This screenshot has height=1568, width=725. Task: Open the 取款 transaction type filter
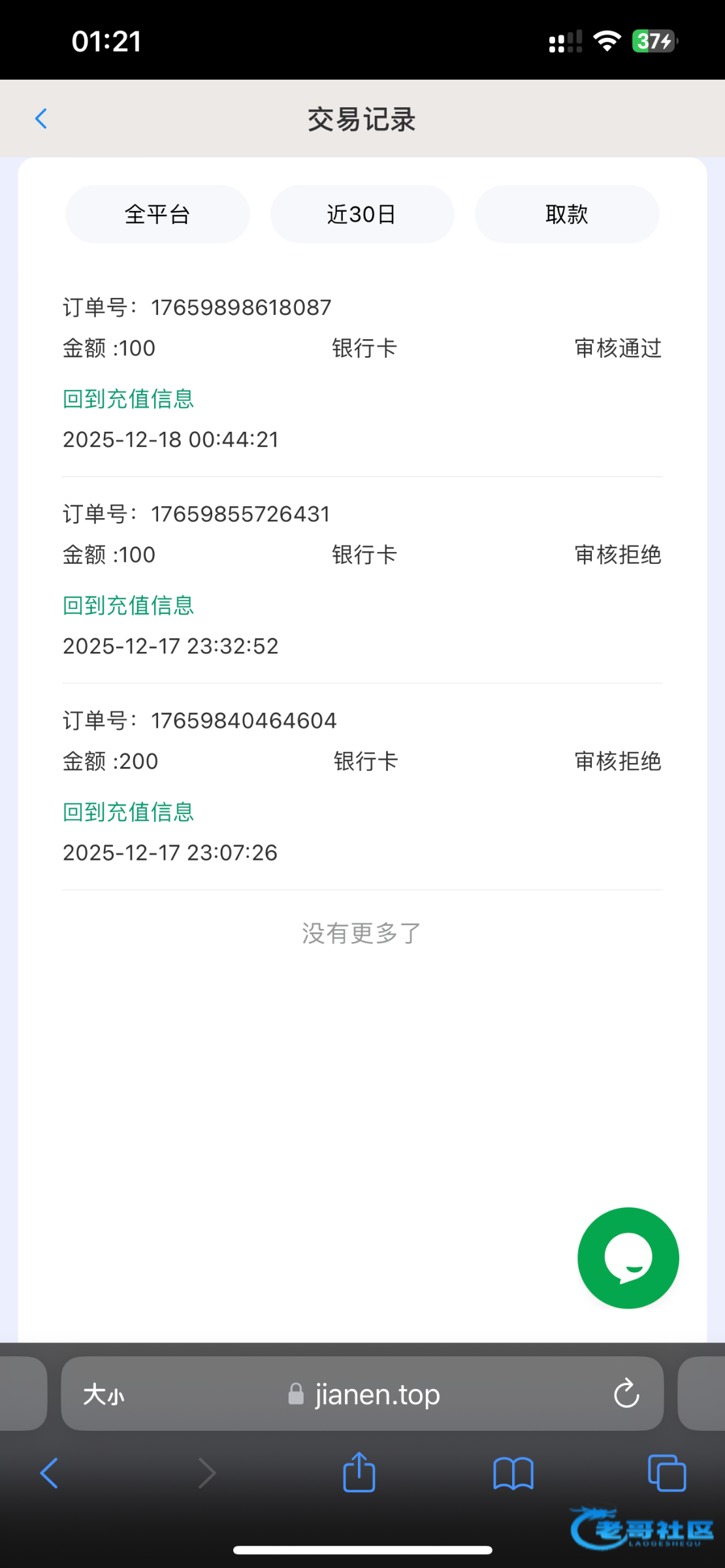(566, 214)
